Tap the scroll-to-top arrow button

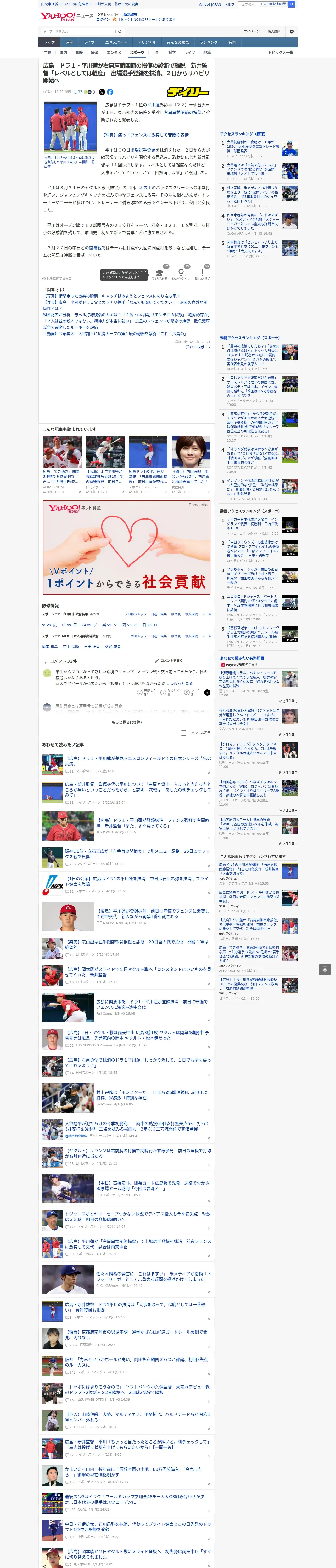click(324, 969)
